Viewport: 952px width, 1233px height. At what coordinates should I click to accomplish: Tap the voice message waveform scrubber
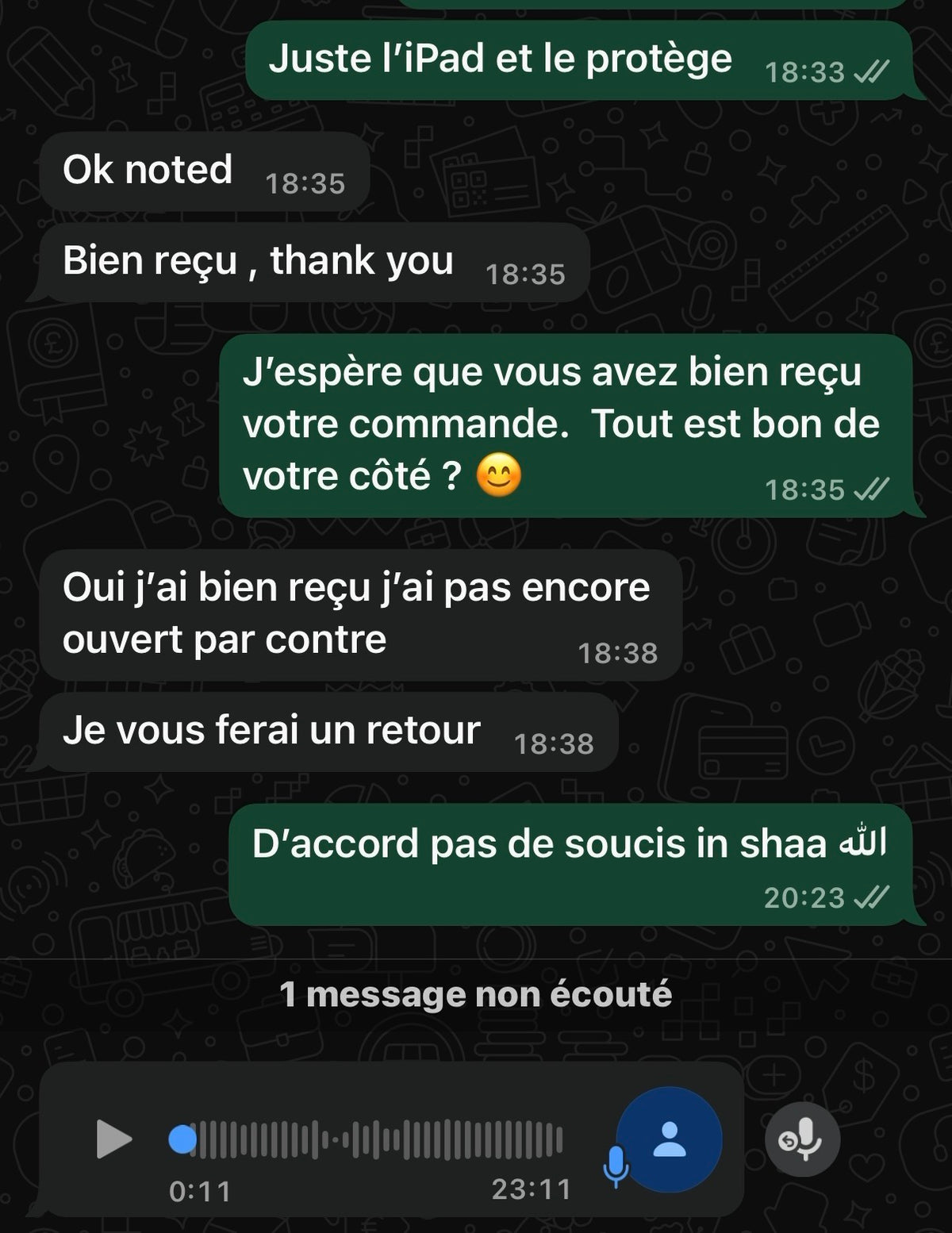366,1140
